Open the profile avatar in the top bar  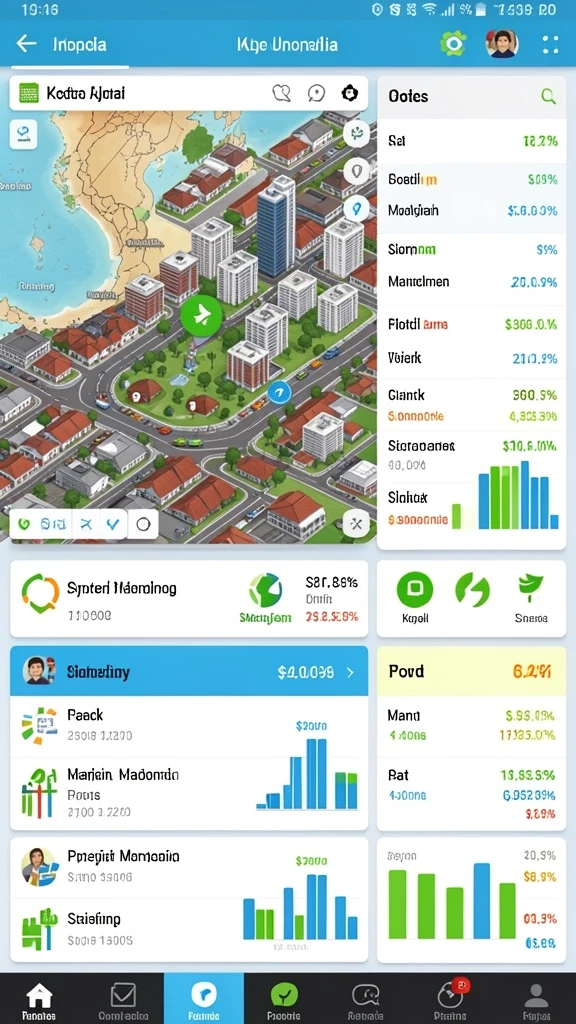click(x=502, y=44)
